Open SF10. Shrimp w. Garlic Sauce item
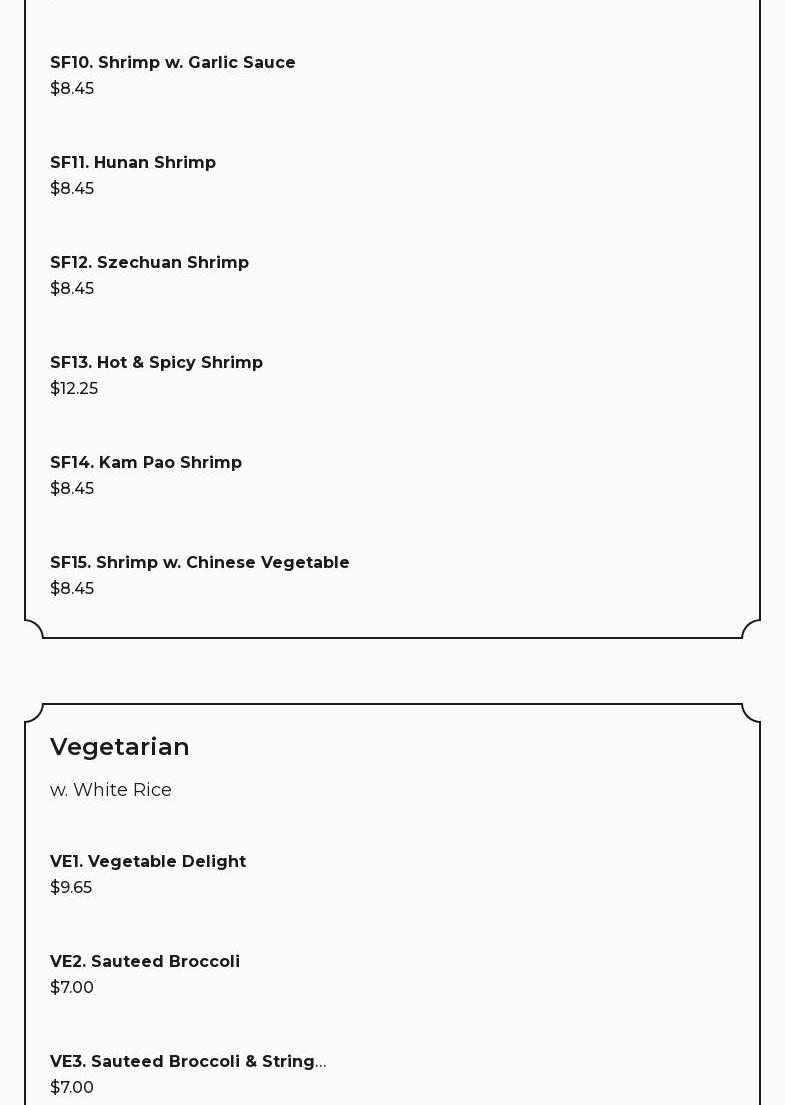785x1105 pixels. [173, 62]
